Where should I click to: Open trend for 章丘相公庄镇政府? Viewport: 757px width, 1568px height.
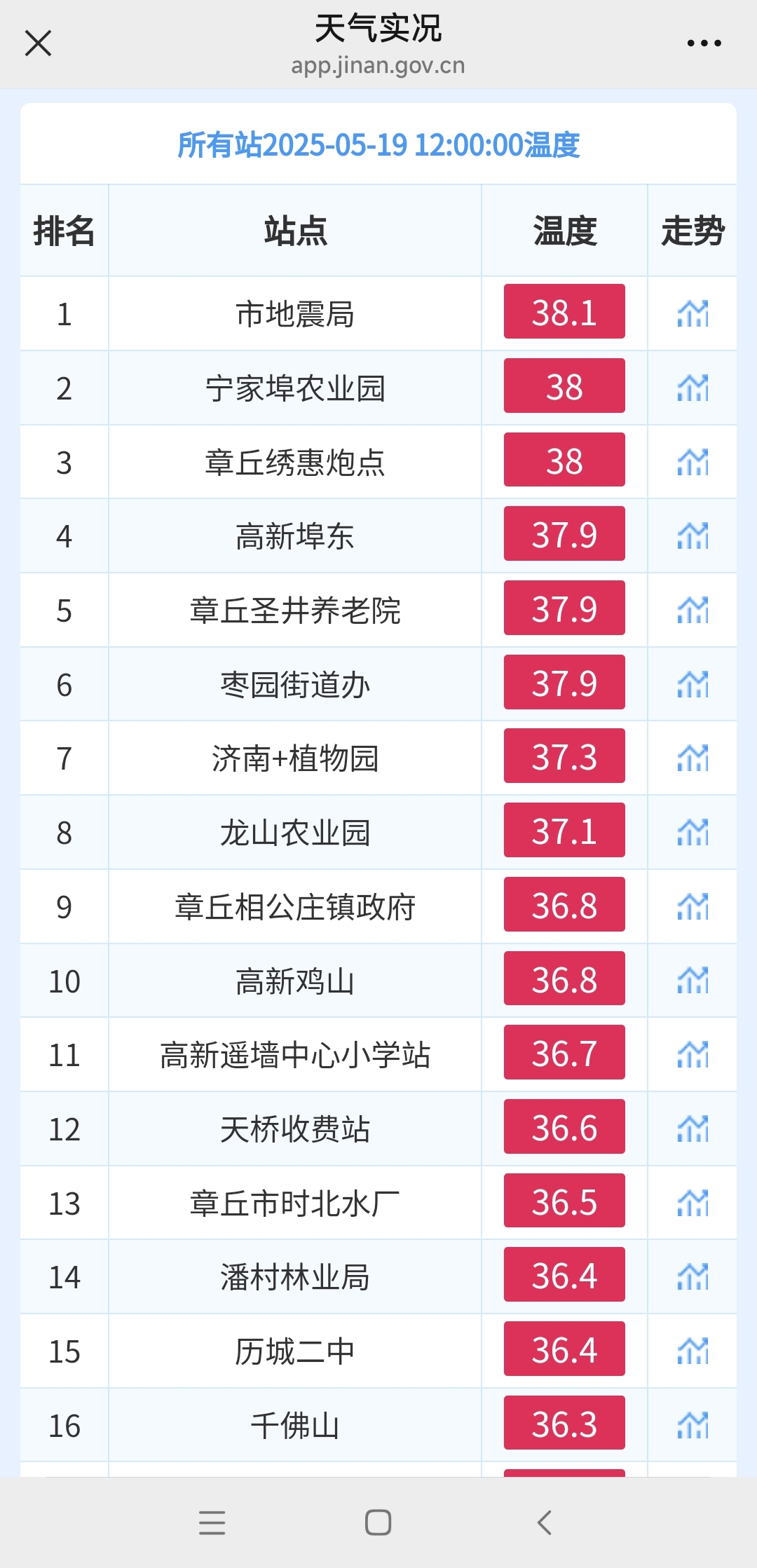tap(693, 906)
